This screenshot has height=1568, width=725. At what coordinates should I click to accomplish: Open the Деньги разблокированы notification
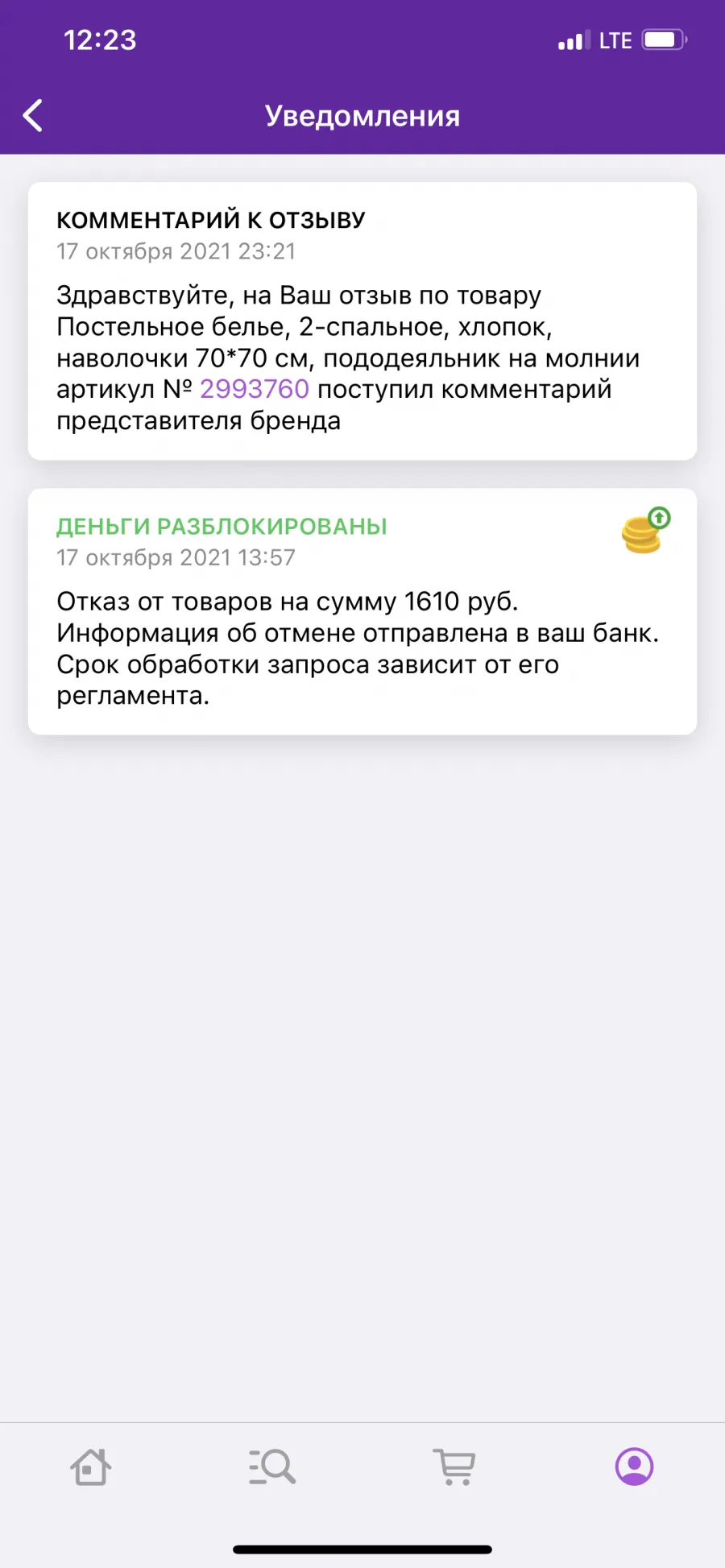pyautogui.click(x=362, y=611)
